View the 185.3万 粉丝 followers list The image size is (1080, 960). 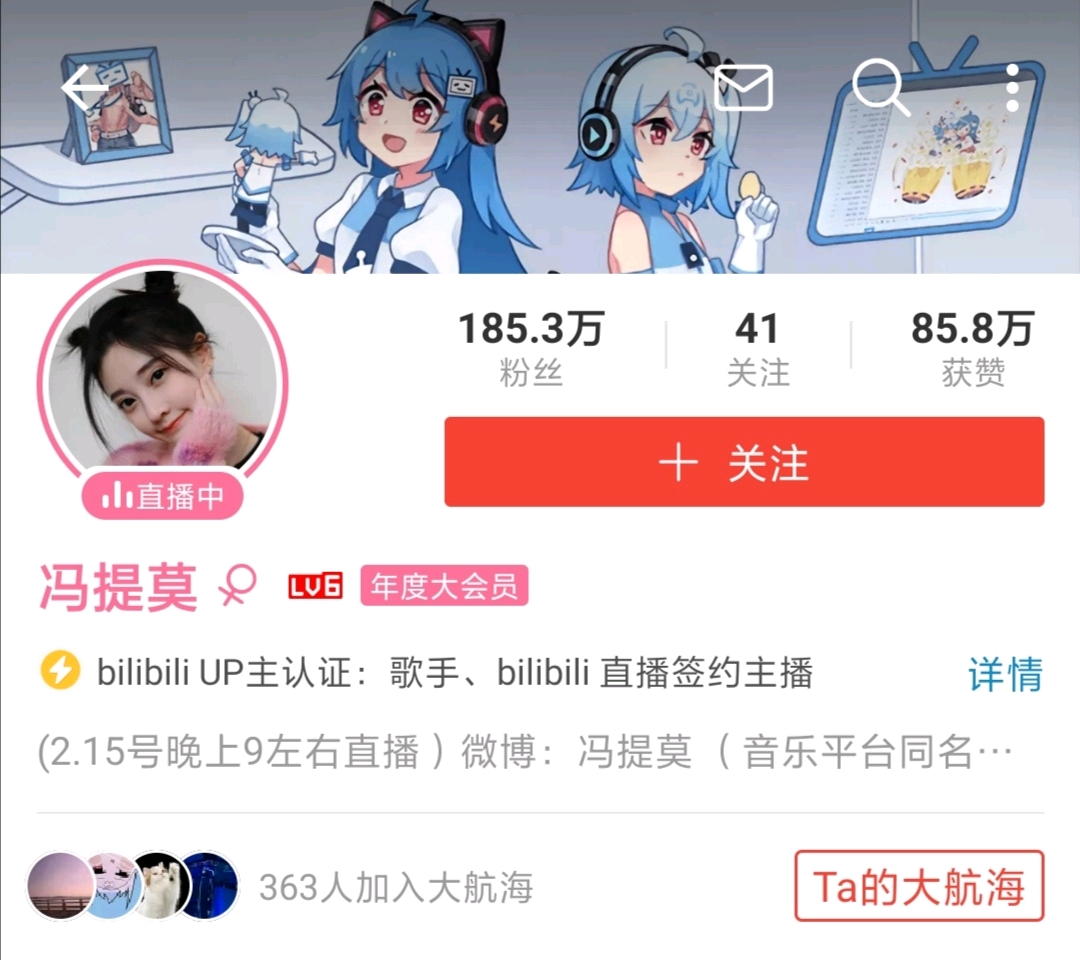(531, 349)
